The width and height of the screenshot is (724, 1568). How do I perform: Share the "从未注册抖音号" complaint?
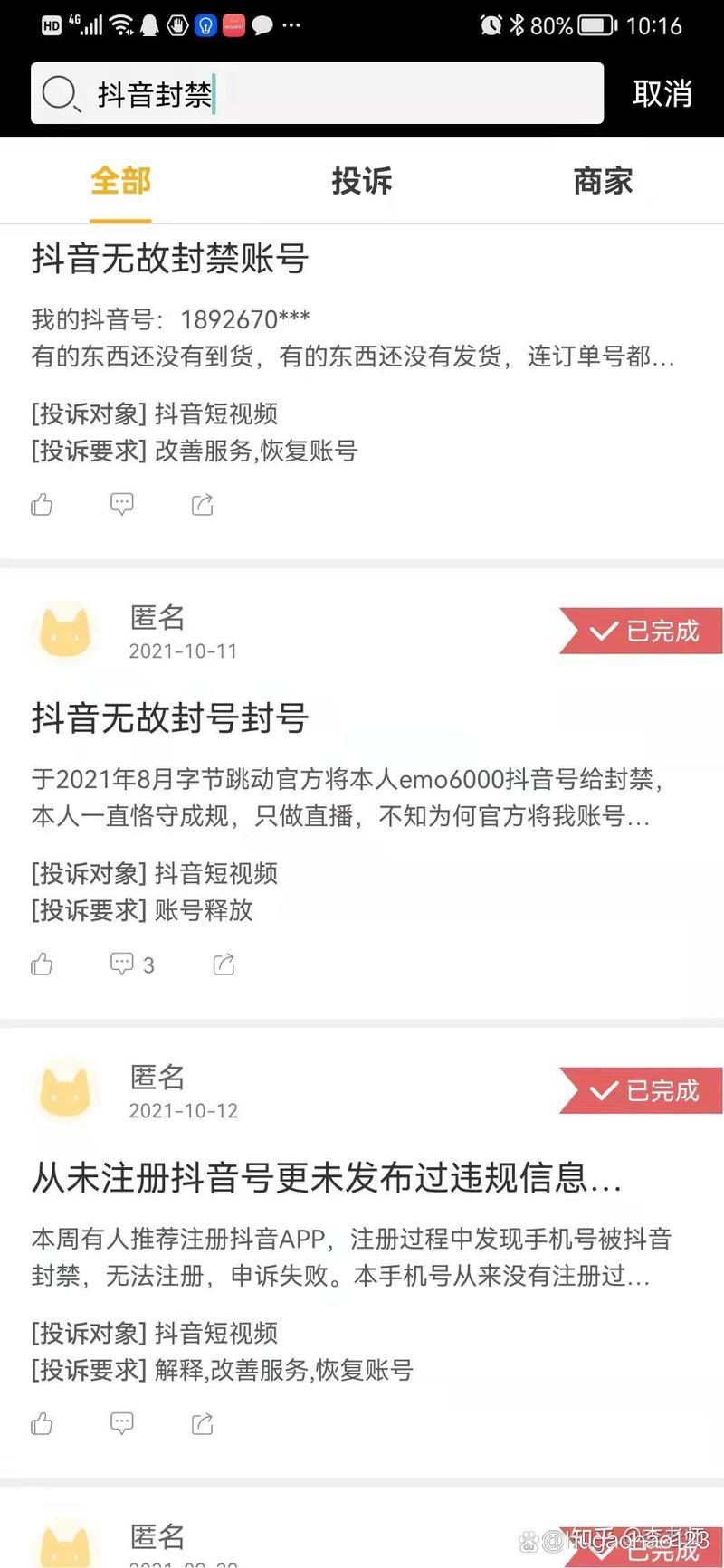[201, 1423]
